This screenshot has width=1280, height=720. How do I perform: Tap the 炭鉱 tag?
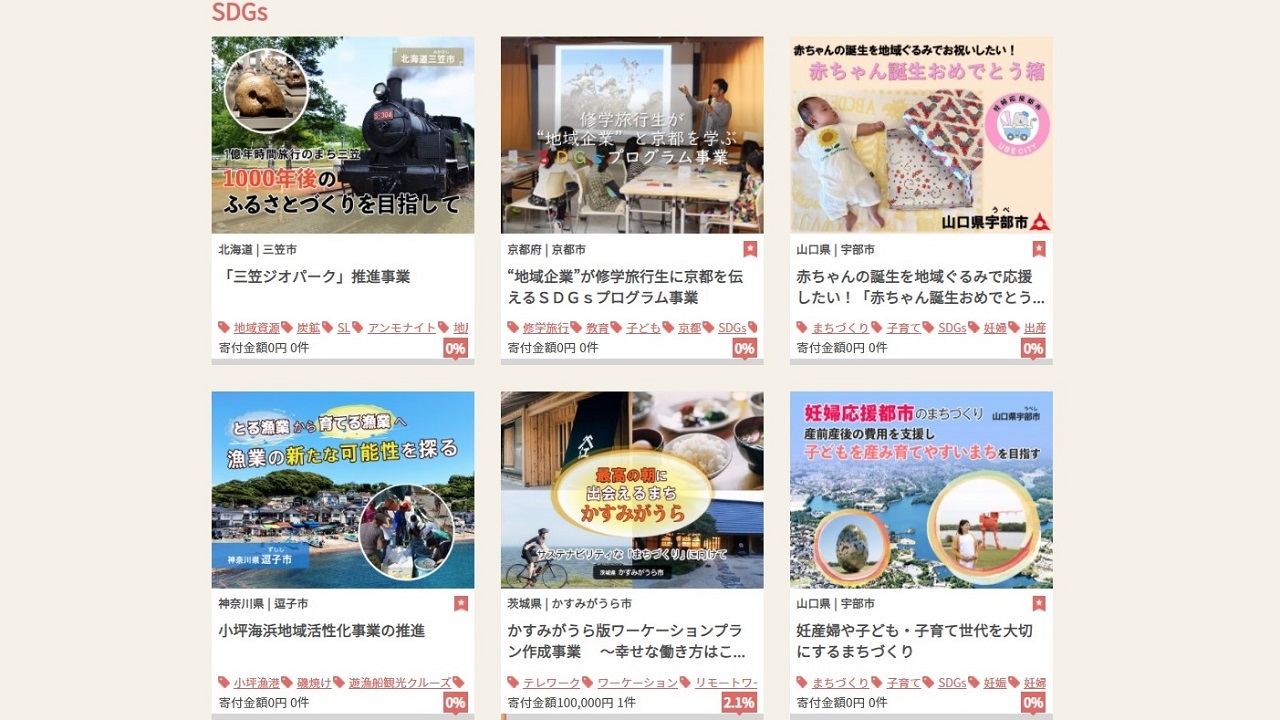click(308, 328)
